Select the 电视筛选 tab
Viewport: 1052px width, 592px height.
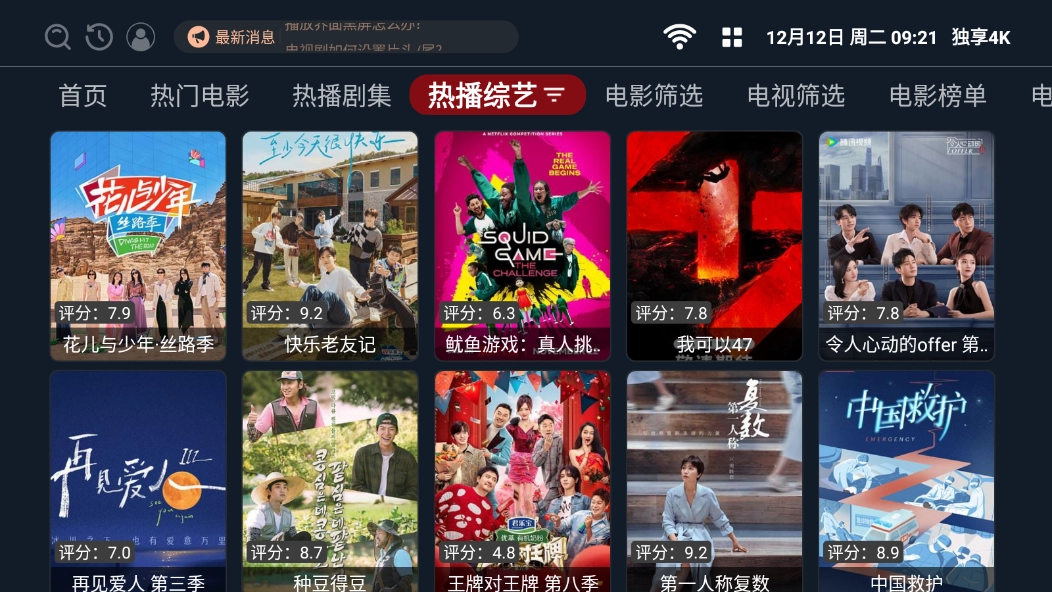point(796,95)
